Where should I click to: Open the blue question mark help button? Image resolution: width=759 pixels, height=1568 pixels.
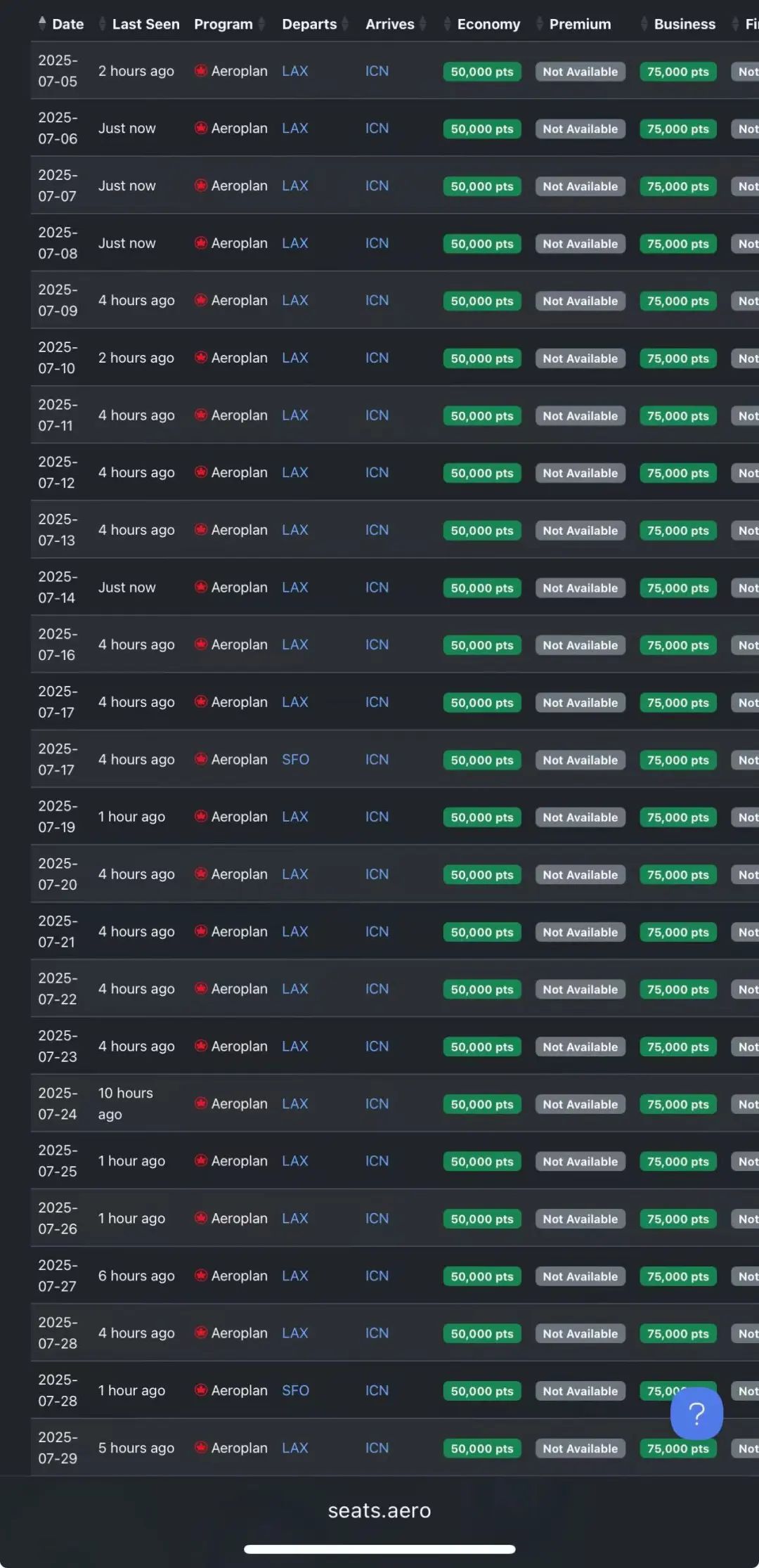pyautogui.click(x=696, y=1413)
